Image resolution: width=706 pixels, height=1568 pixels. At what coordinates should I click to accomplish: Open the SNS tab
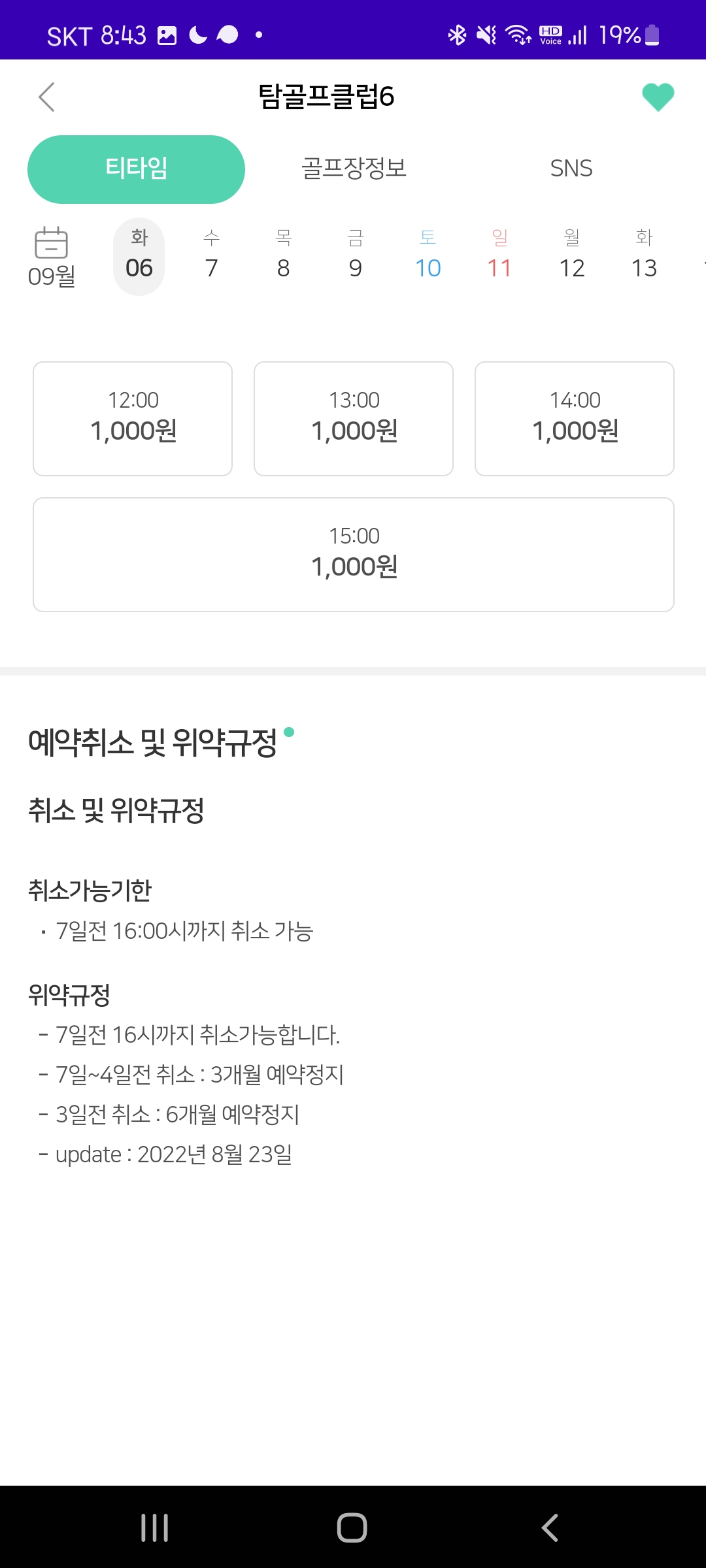[x=571, y=169]
